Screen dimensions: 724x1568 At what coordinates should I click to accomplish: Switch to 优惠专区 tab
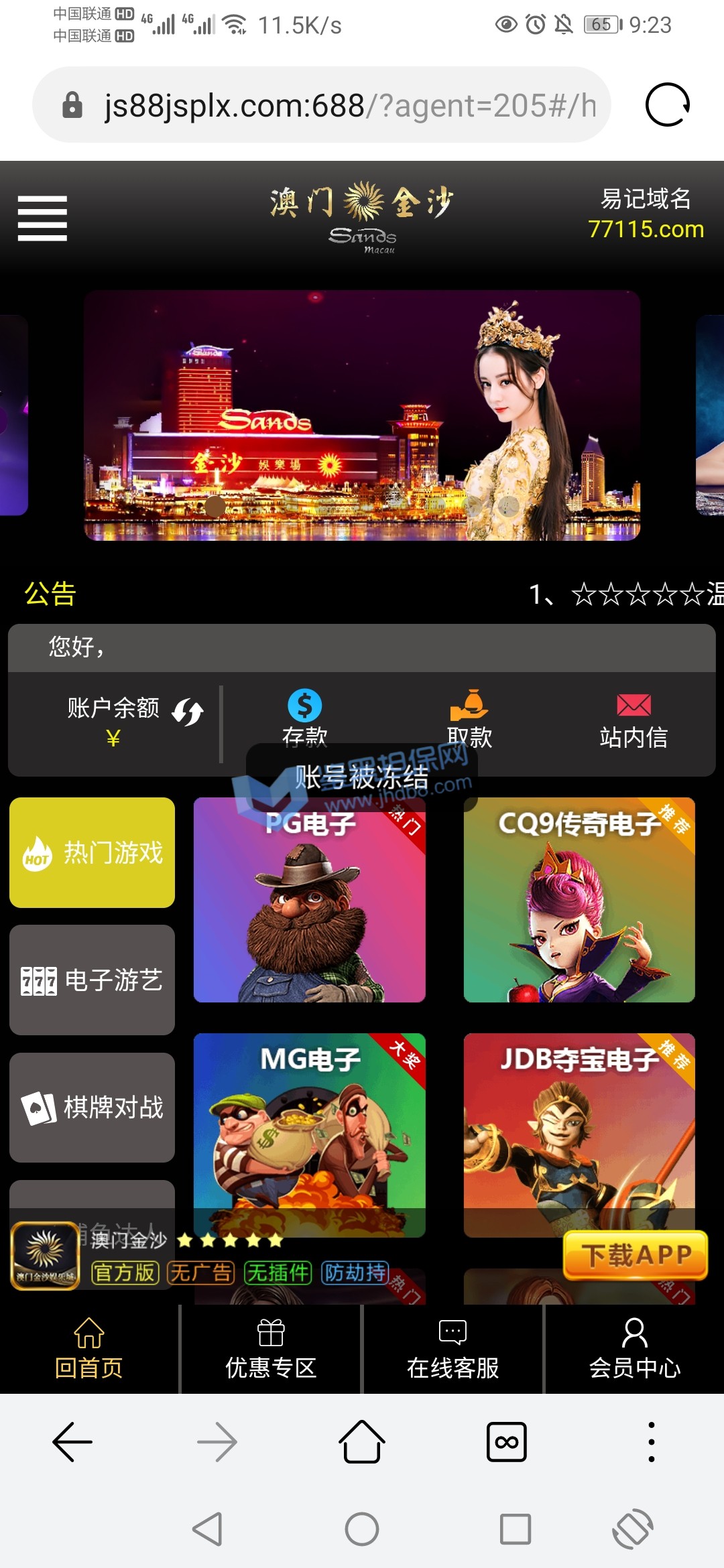[271, 1348]
